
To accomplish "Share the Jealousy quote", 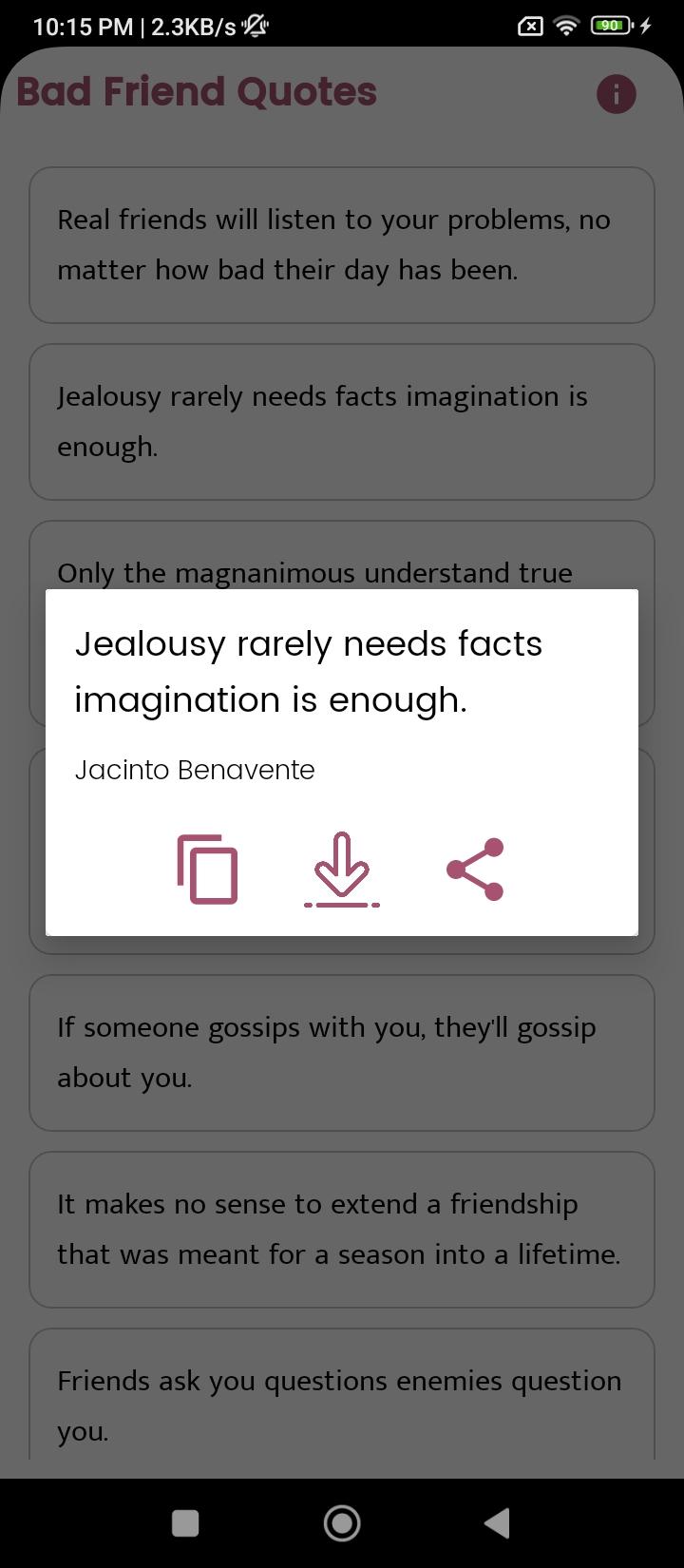I will 475,869.
